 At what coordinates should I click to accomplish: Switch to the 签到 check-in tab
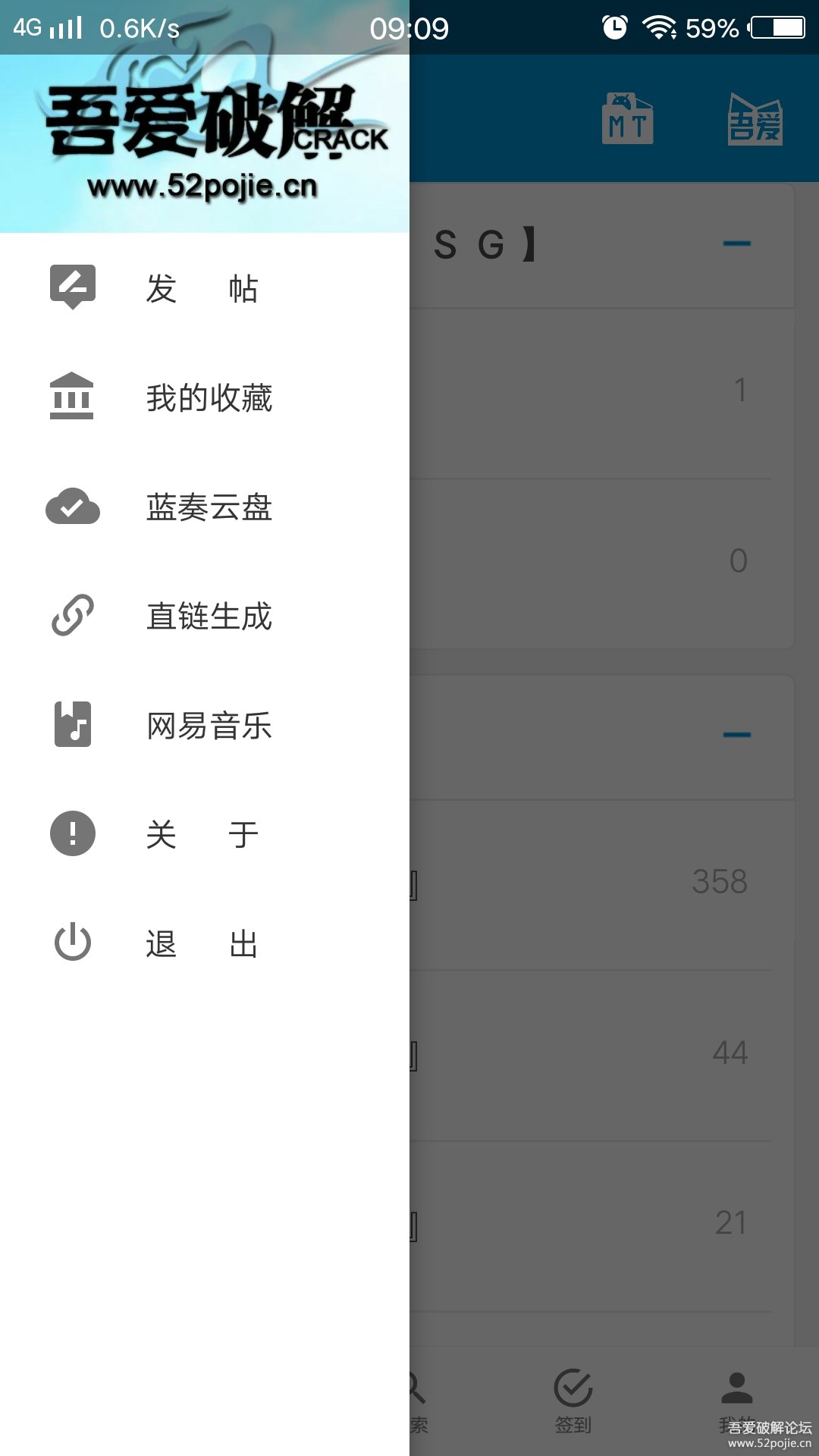573,1401
